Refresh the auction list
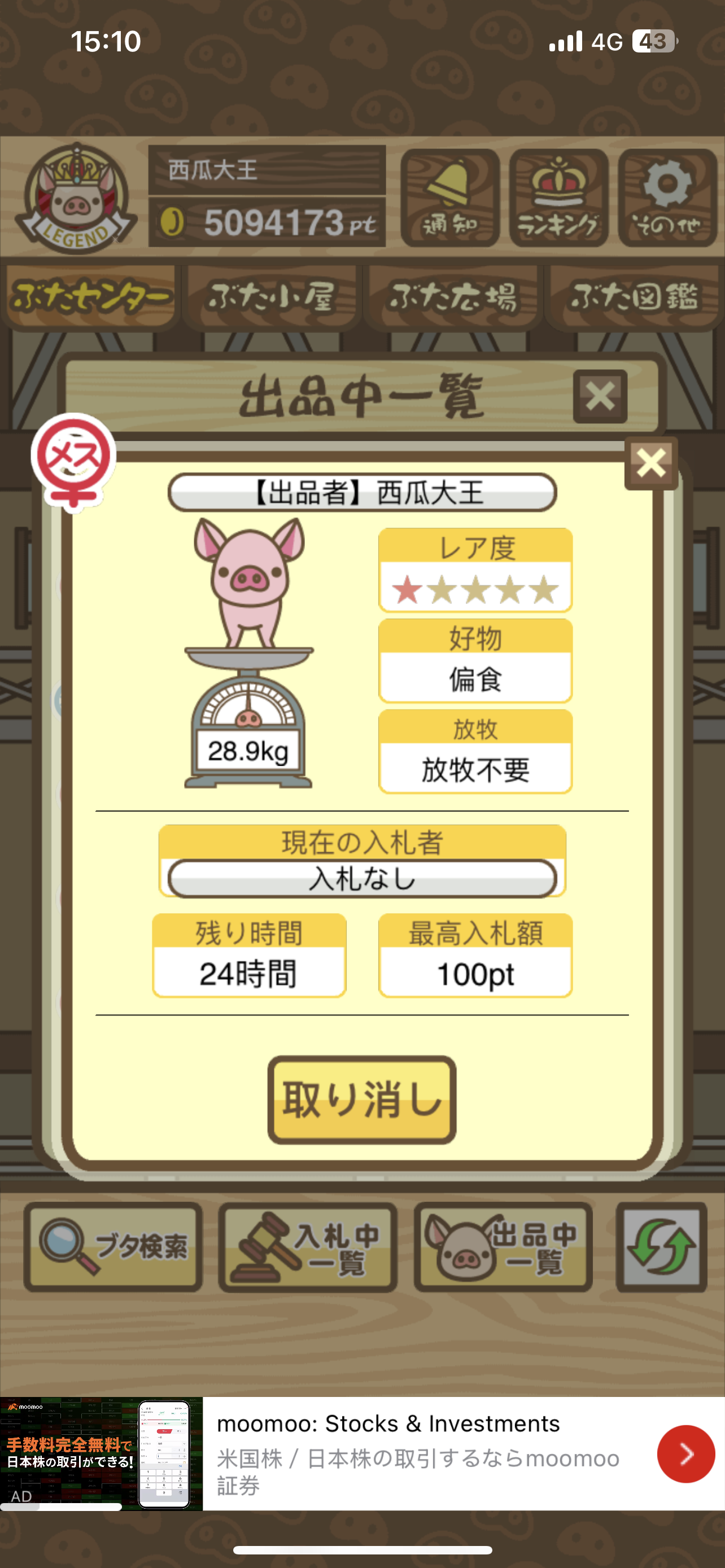 (x=661, y=1247)
